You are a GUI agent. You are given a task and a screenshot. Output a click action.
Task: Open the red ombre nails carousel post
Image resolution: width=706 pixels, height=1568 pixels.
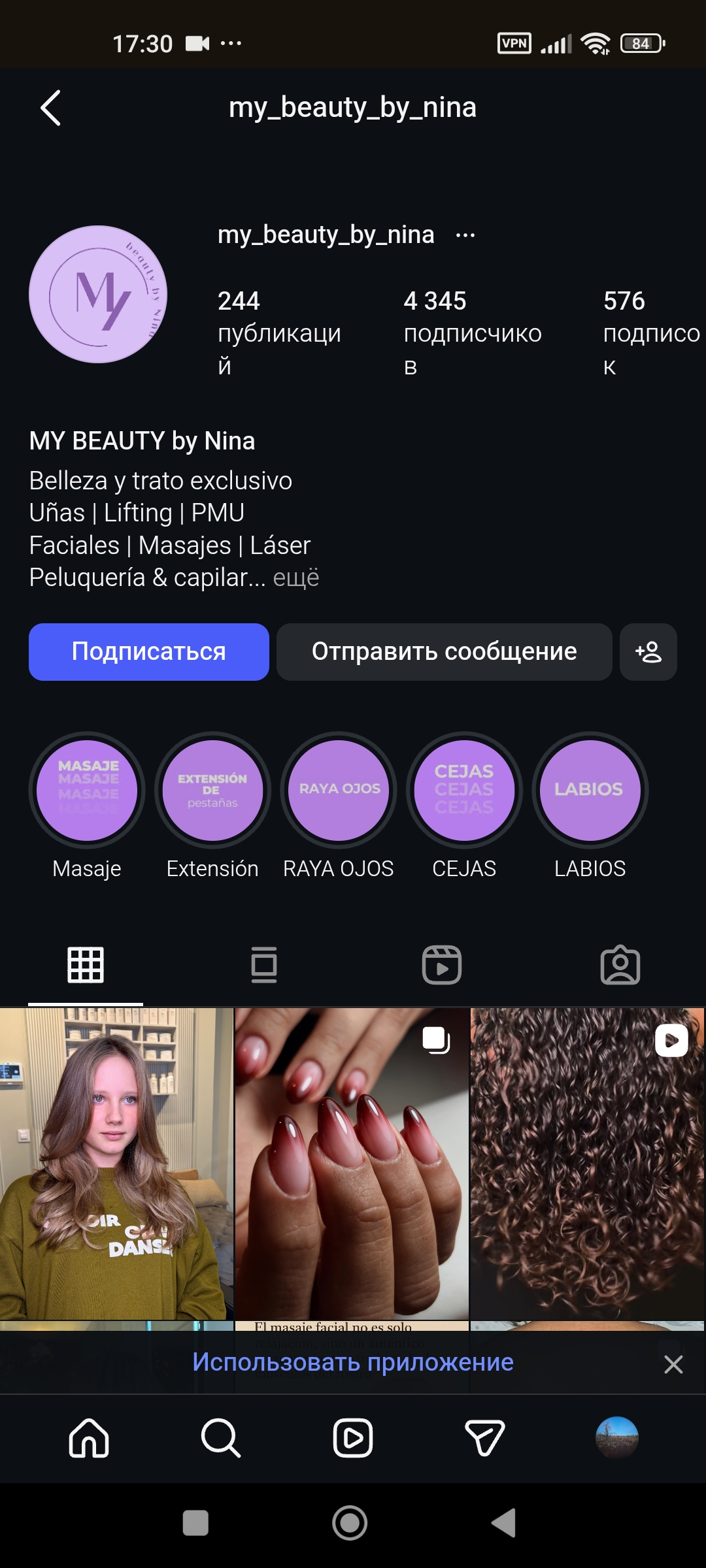[352, 1163]
